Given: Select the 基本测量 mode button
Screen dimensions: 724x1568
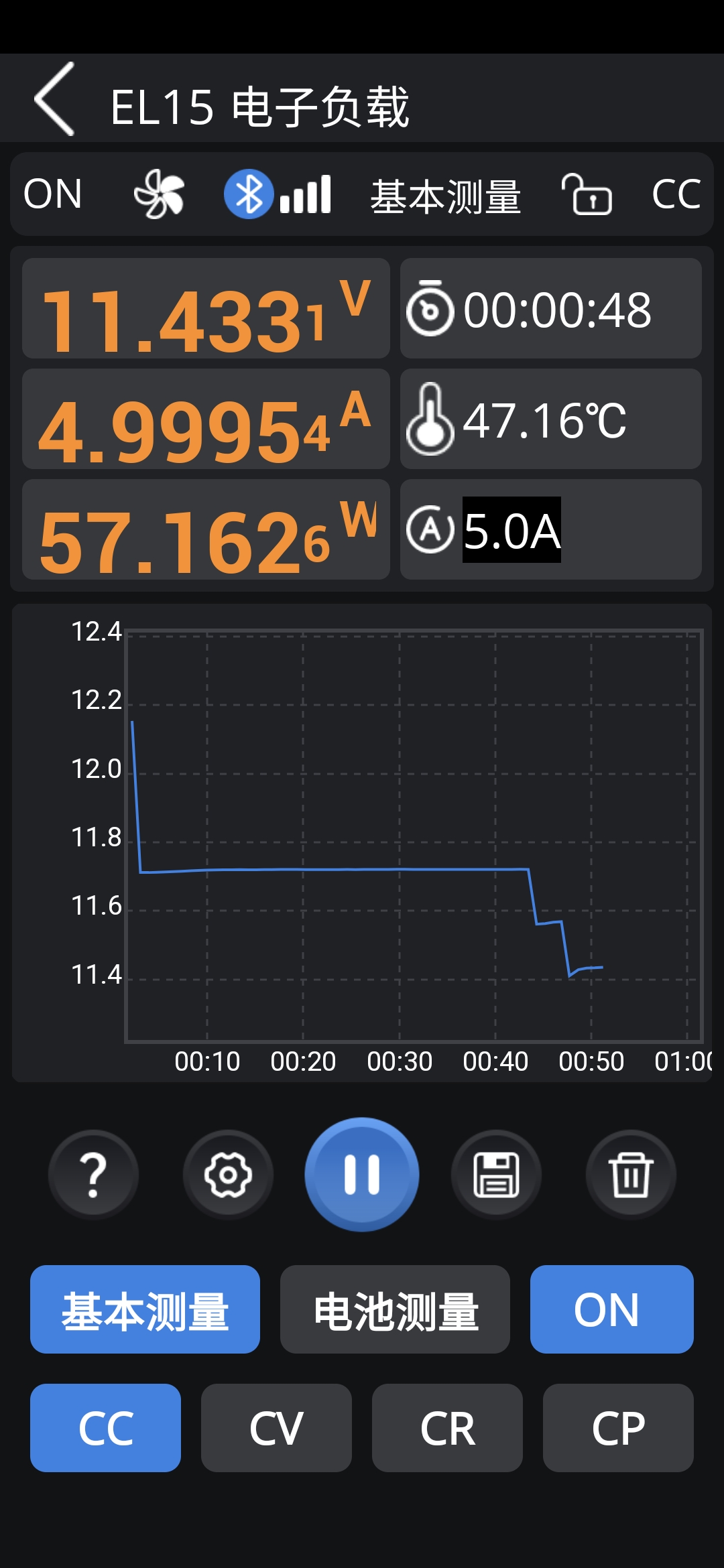Looking at the screenshot, I should click(x=145, y=1309).
